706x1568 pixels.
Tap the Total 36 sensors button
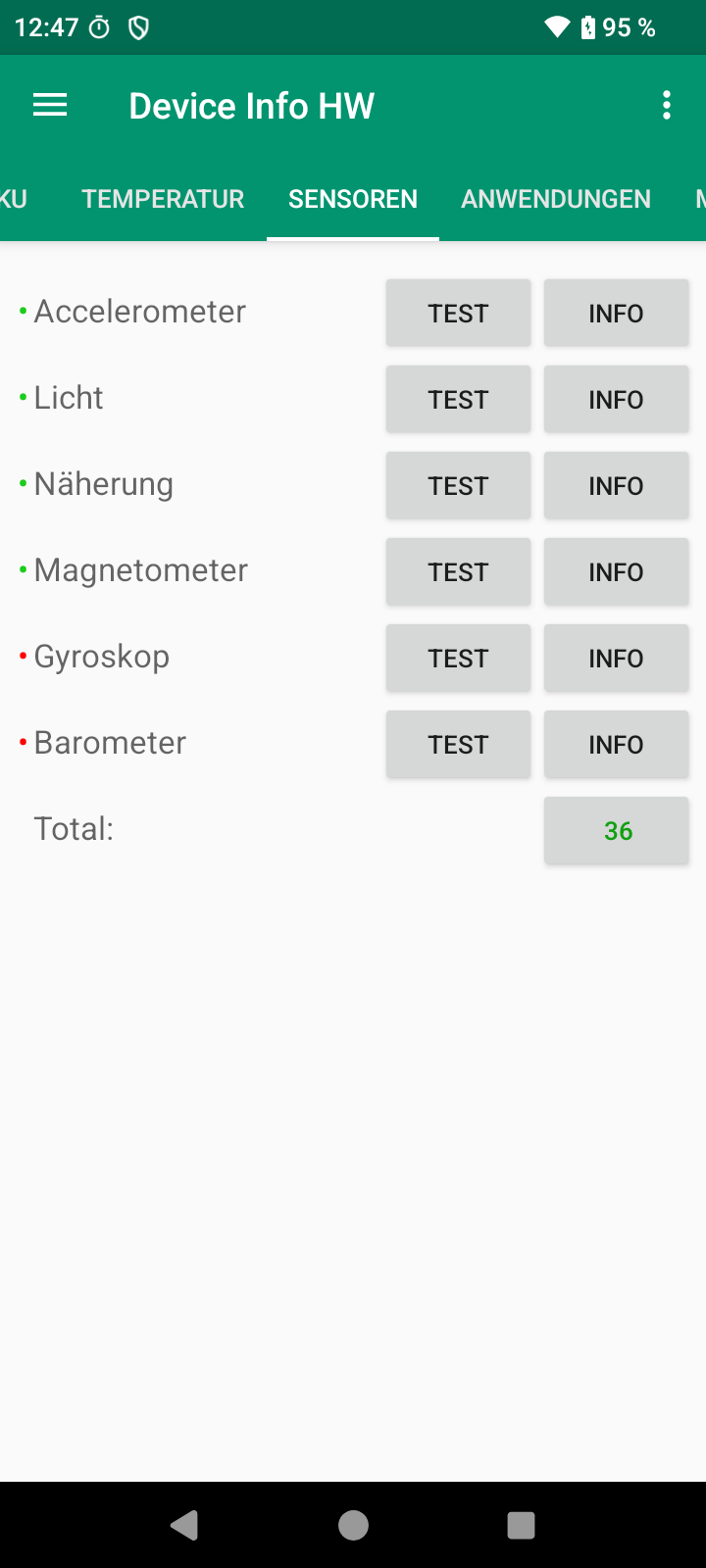[x=616, y=831]
